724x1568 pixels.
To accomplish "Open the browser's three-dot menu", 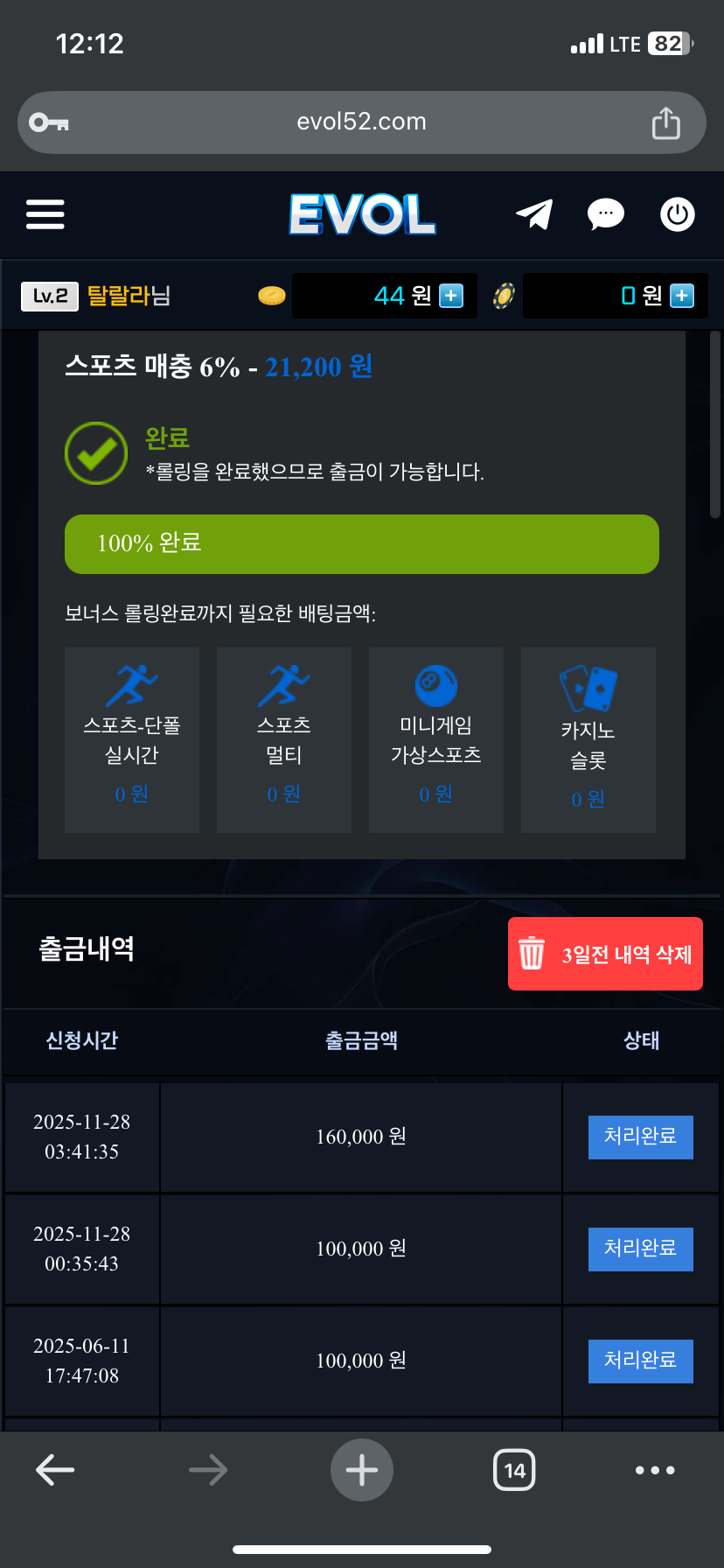I will 655,1470.
